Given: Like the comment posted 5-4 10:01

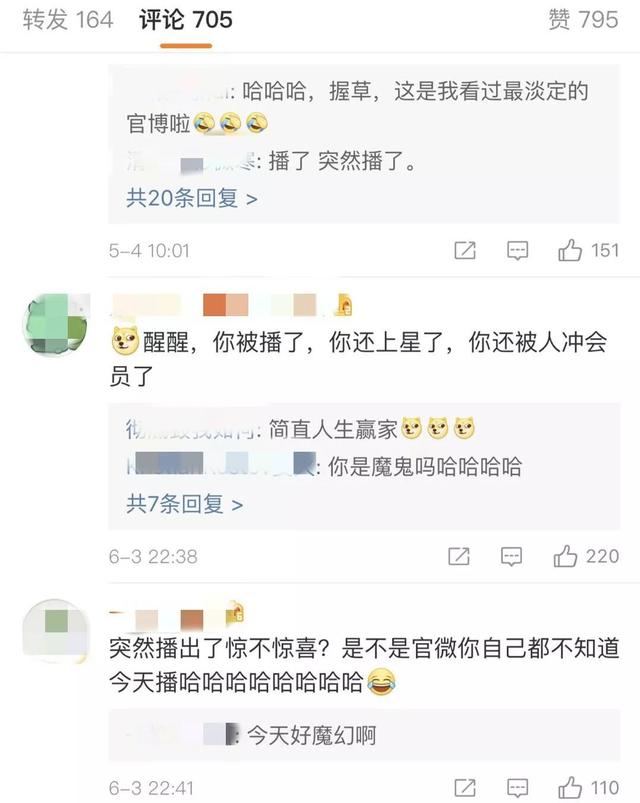Looking at the screenshot, I should [x=570, y=250].
